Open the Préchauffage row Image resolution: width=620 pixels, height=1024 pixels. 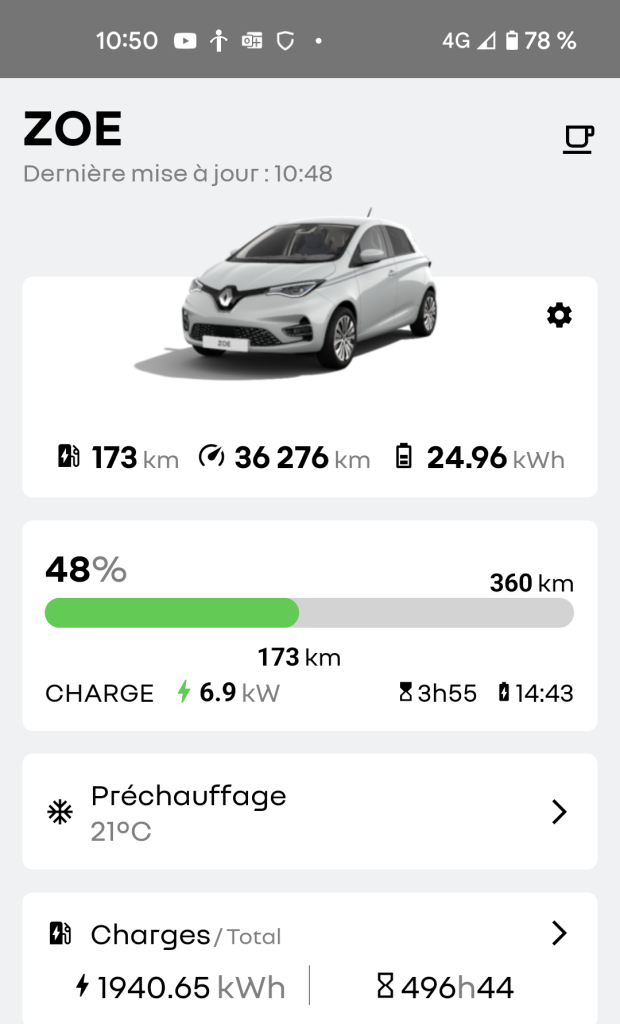pyautogui.click(x=310, y=811)
